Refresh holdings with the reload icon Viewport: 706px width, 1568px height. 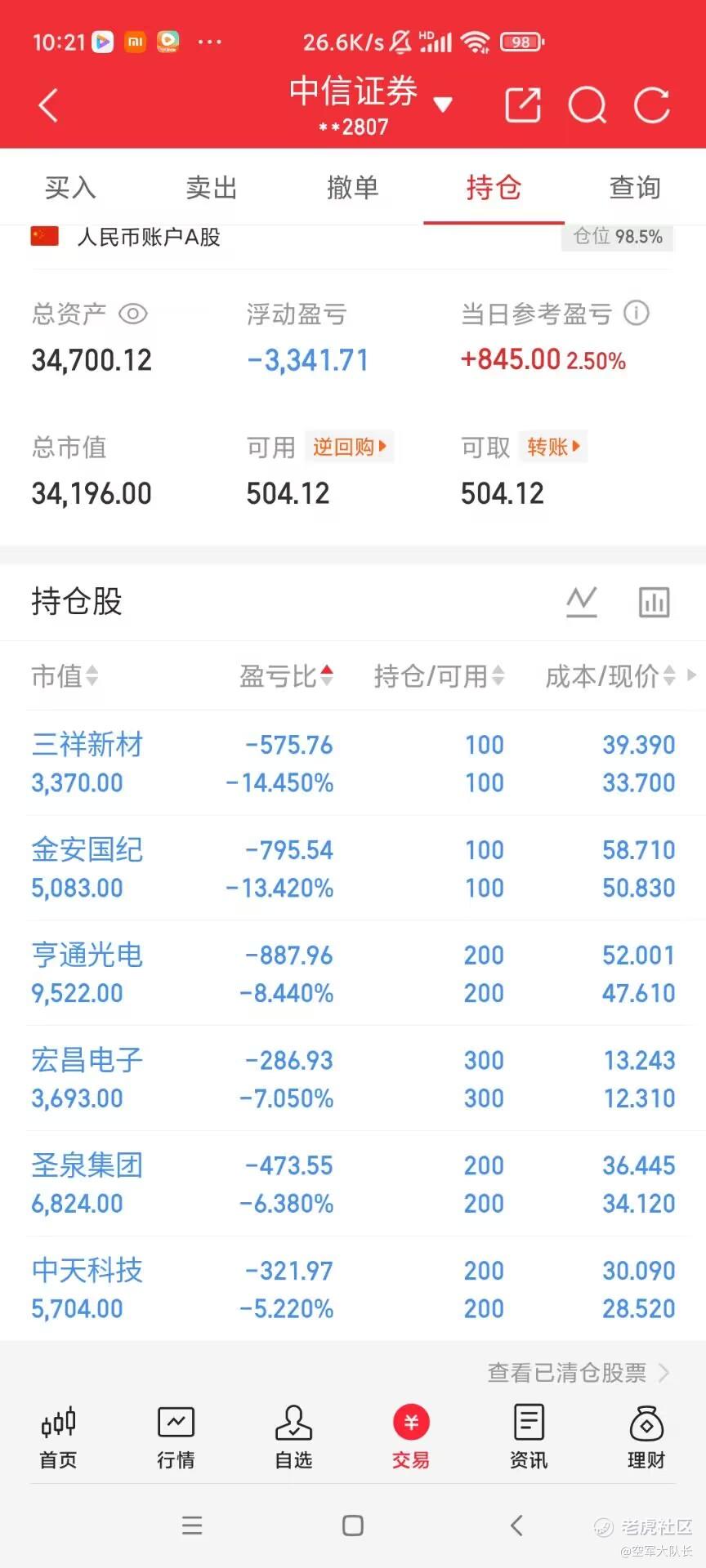tap(652, 105)
